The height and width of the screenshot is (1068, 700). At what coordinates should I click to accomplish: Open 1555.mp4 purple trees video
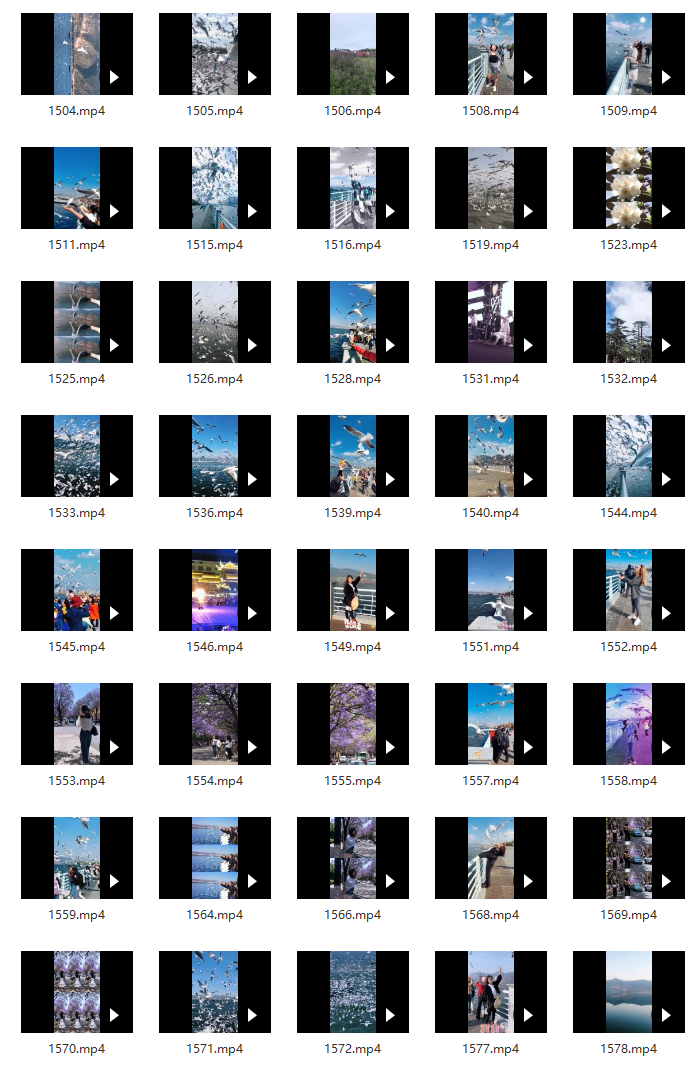(x=353, y=724)
